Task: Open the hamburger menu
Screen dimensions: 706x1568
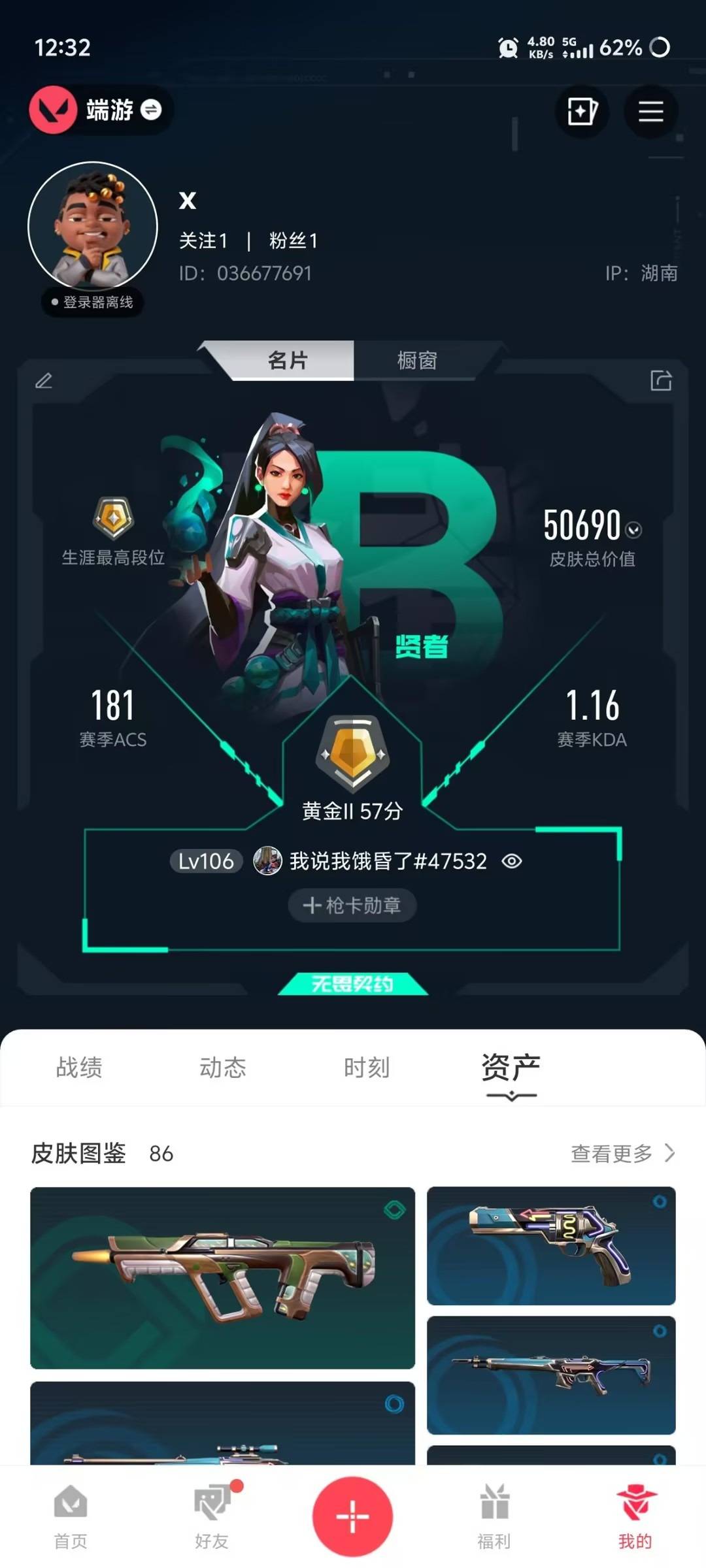Action: [650, 111]
